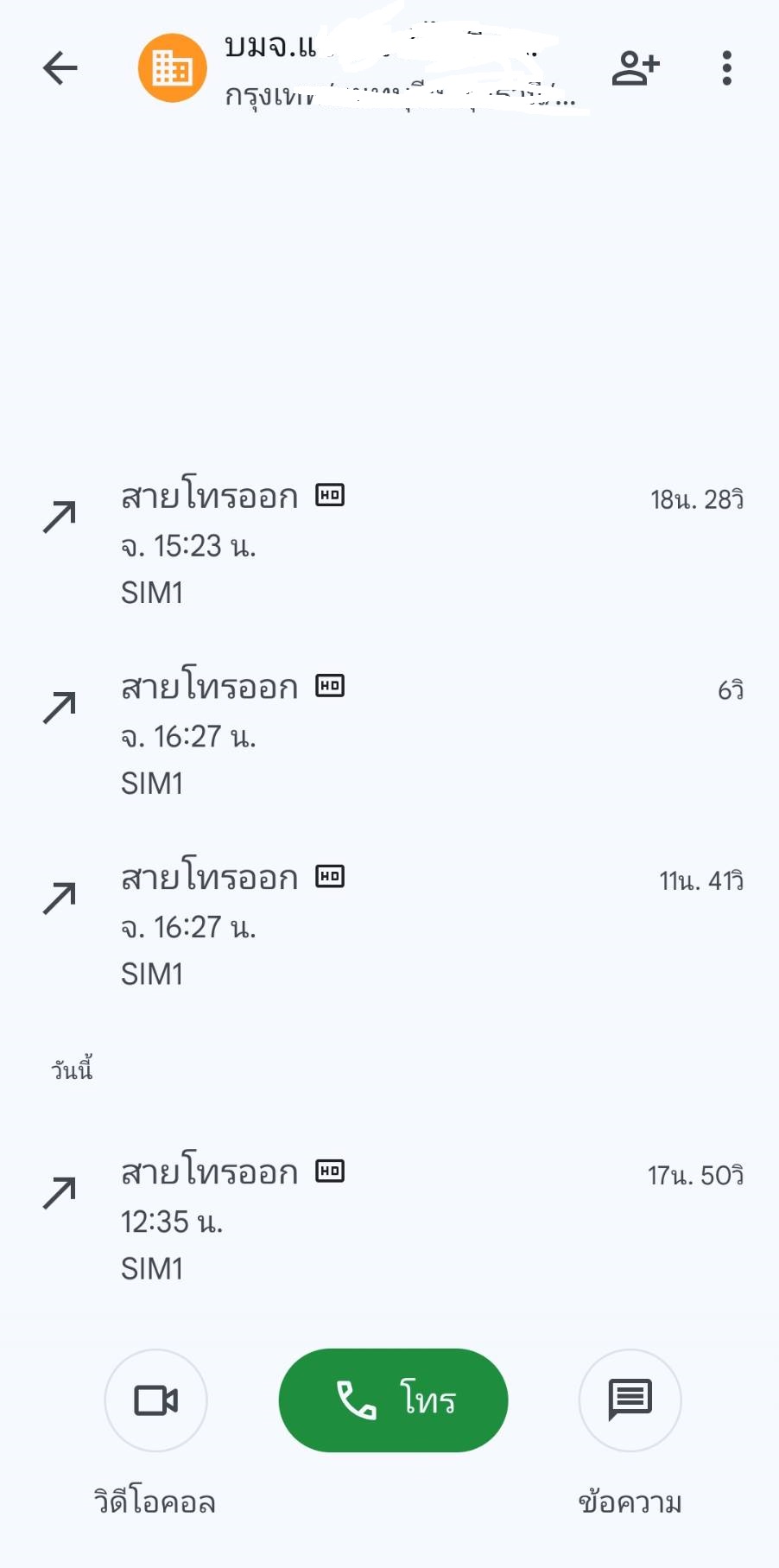Start a call with green โทร button
Screen dimensions: 779x1568
(x=393, y=1400)
